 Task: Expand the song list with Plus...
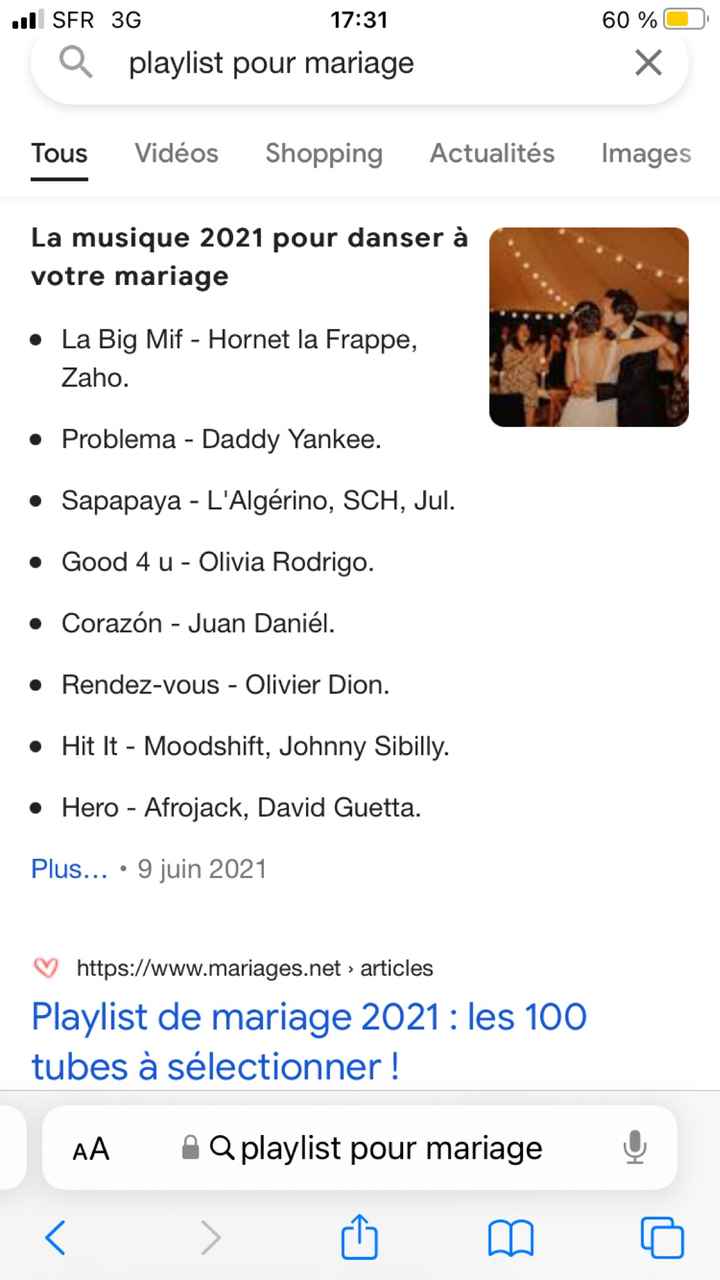point(68,868)
